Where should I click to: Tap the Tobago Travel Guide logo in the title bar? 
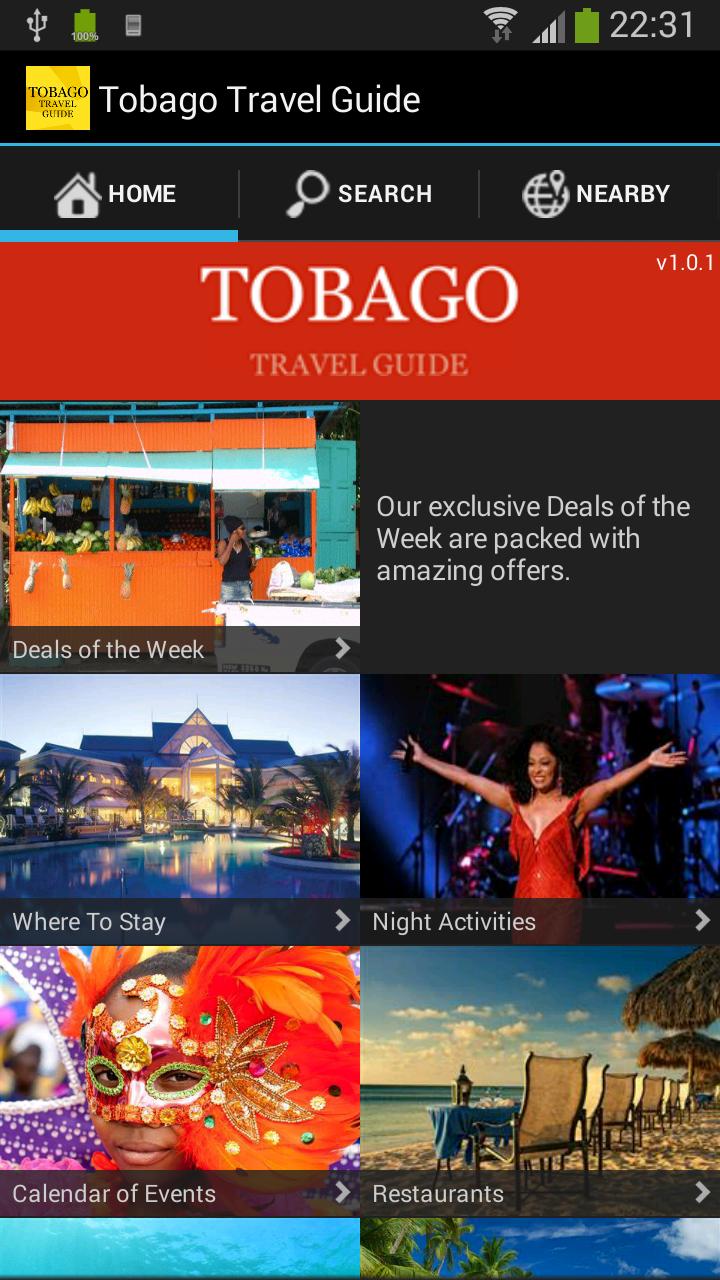(x=56, y=97)
